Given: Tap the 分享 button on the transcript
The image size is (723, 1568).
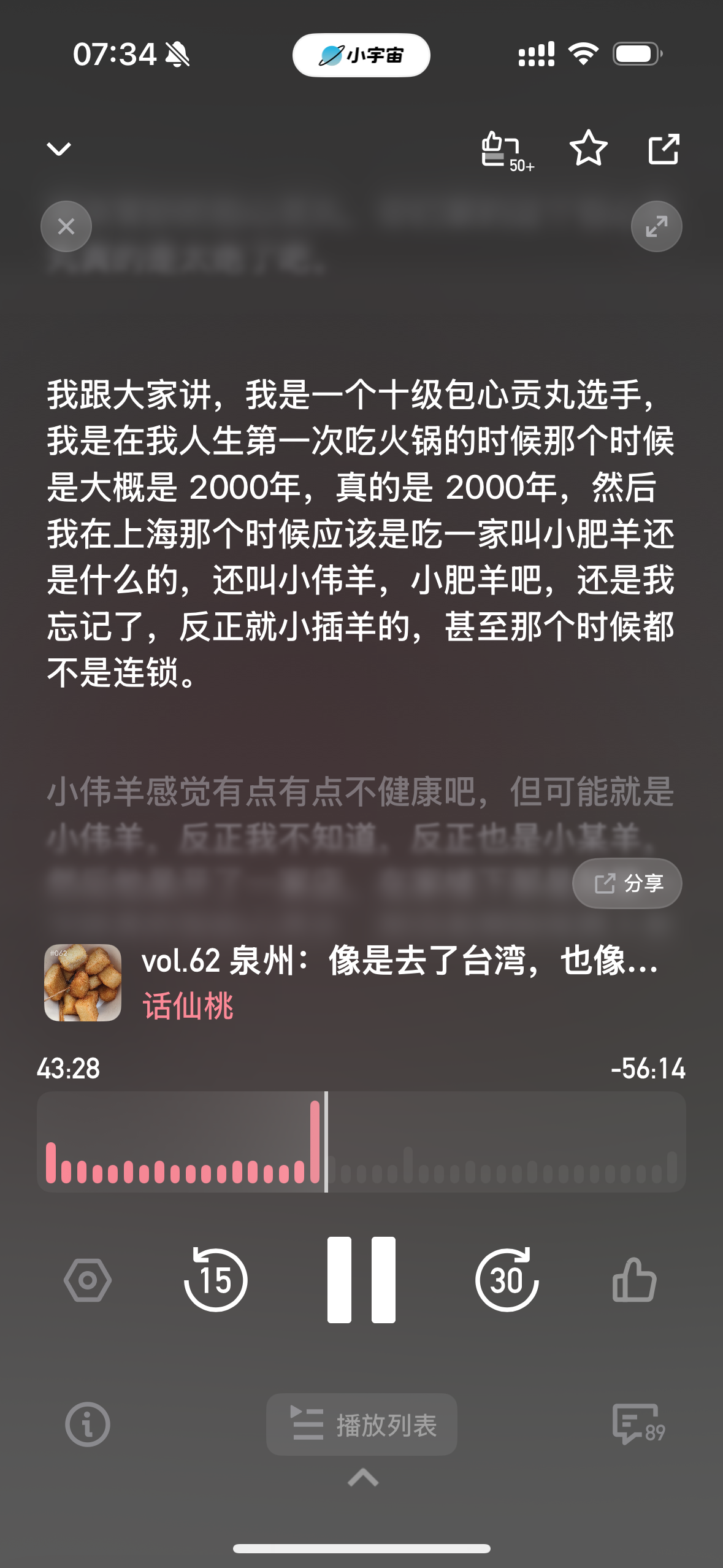Looking at the screenshot, I should [627, 883].
